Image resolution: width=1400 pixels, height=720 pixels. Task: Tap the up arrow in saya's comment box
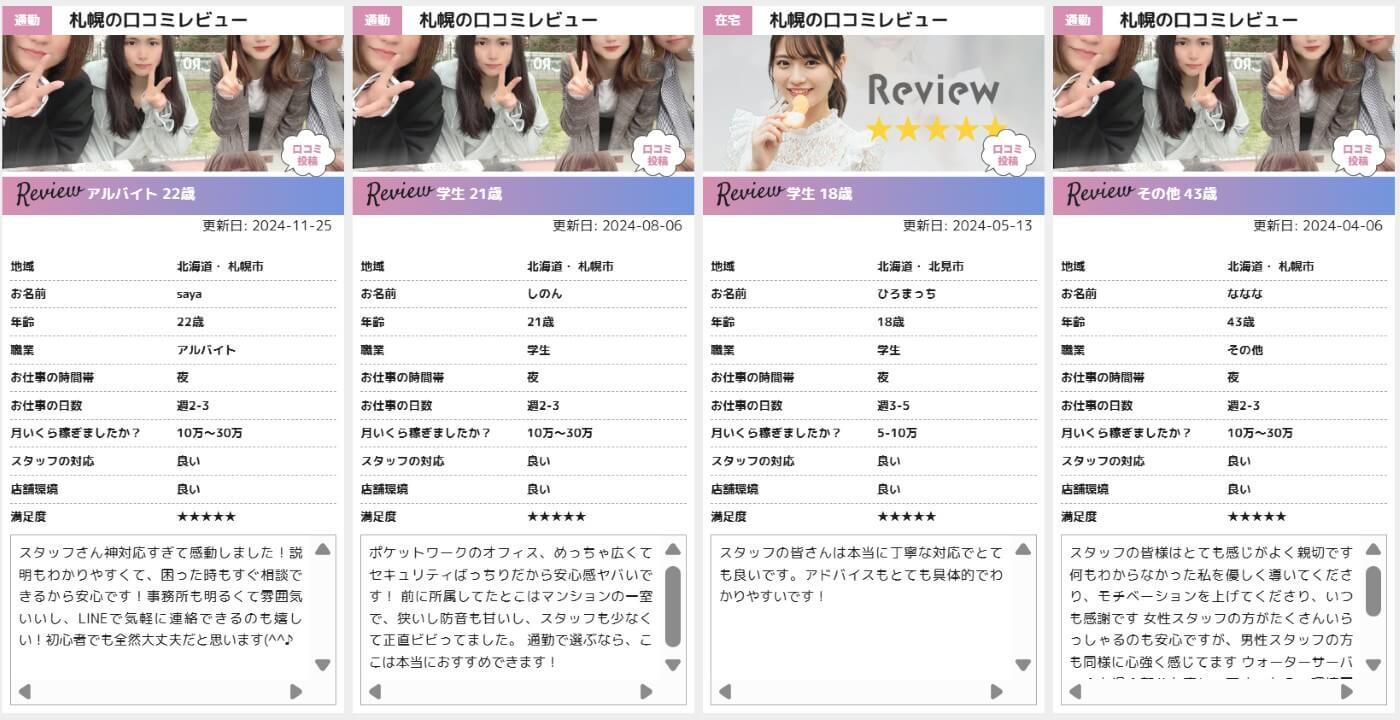pos(323,549)
